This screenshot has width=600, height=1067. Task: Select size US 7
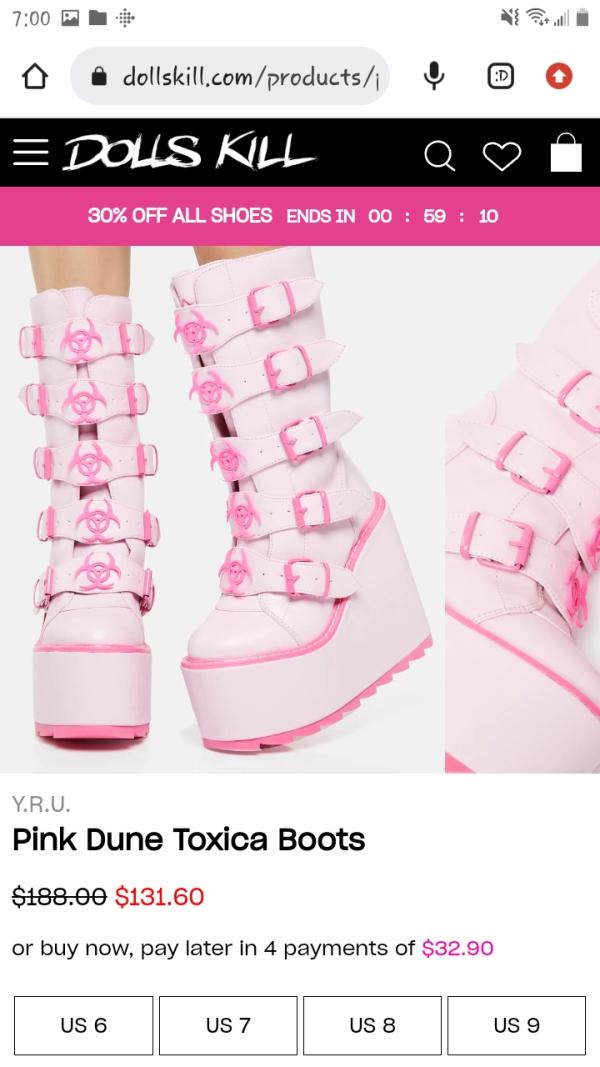click(x=228, y=1025)
